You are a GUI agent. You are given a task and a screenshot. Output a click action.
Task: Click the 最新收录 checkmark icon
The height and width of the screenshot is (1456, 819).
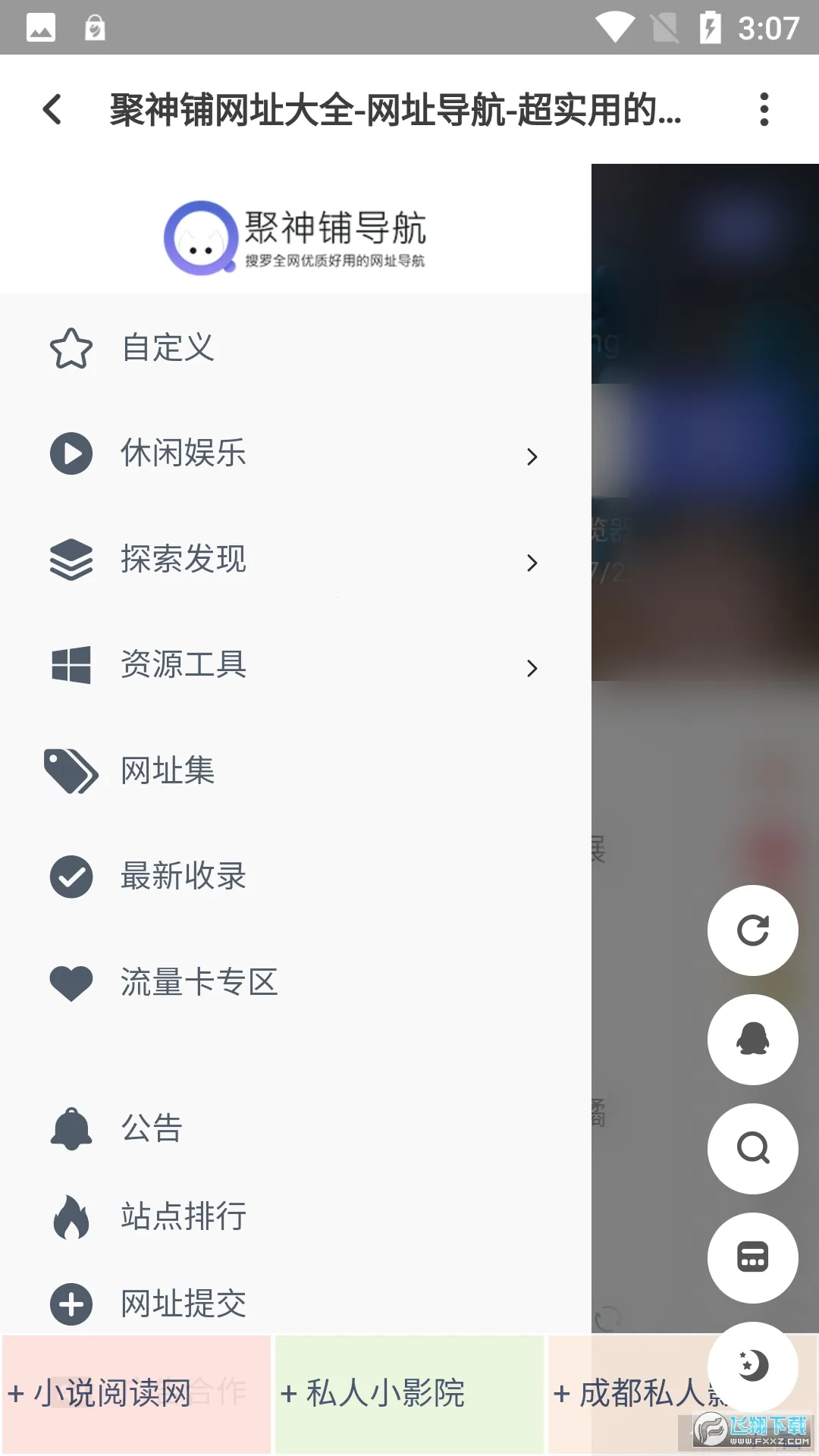pyautogui.click(x=70, y=877)
